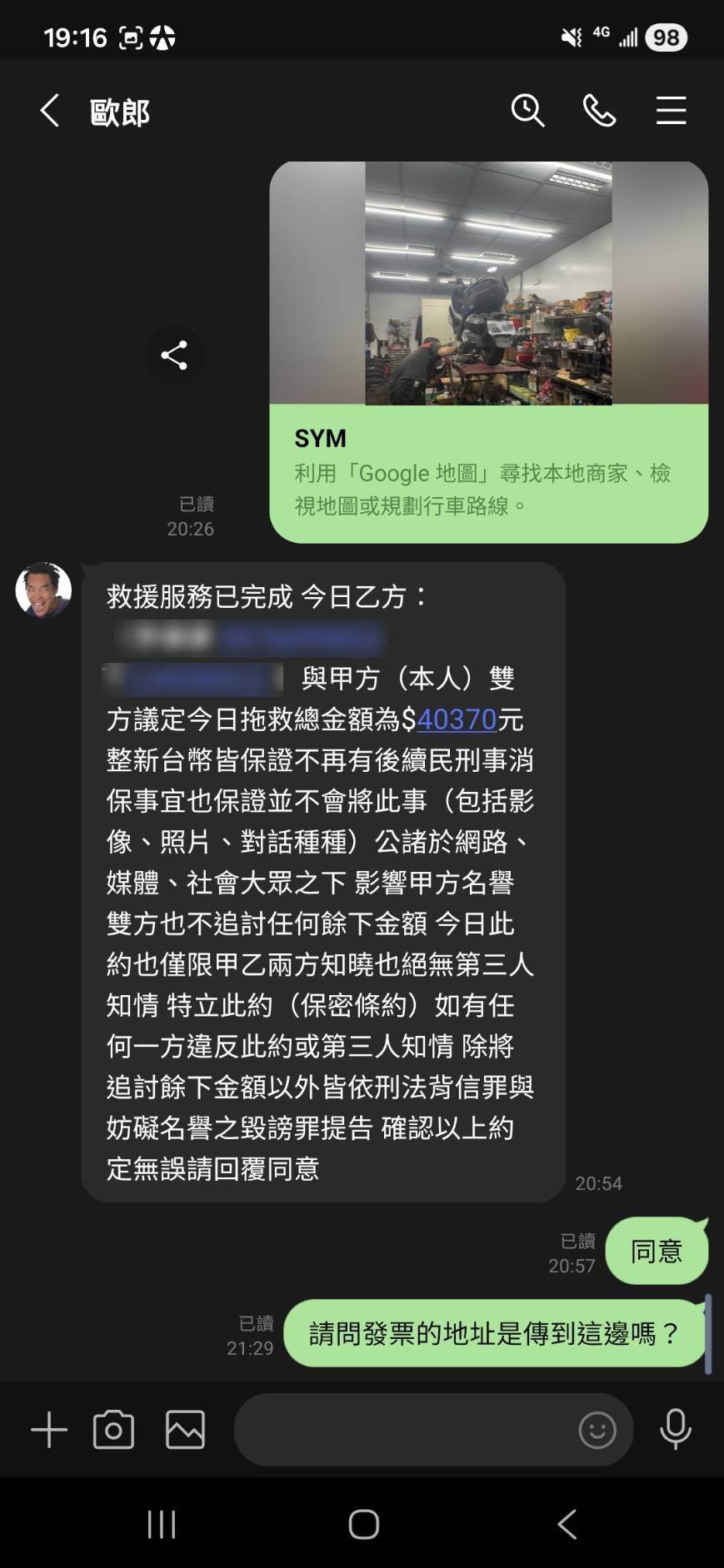Share the SYM location message
This screenshot has width=724, height=1568.
click(x=174, y=356)
